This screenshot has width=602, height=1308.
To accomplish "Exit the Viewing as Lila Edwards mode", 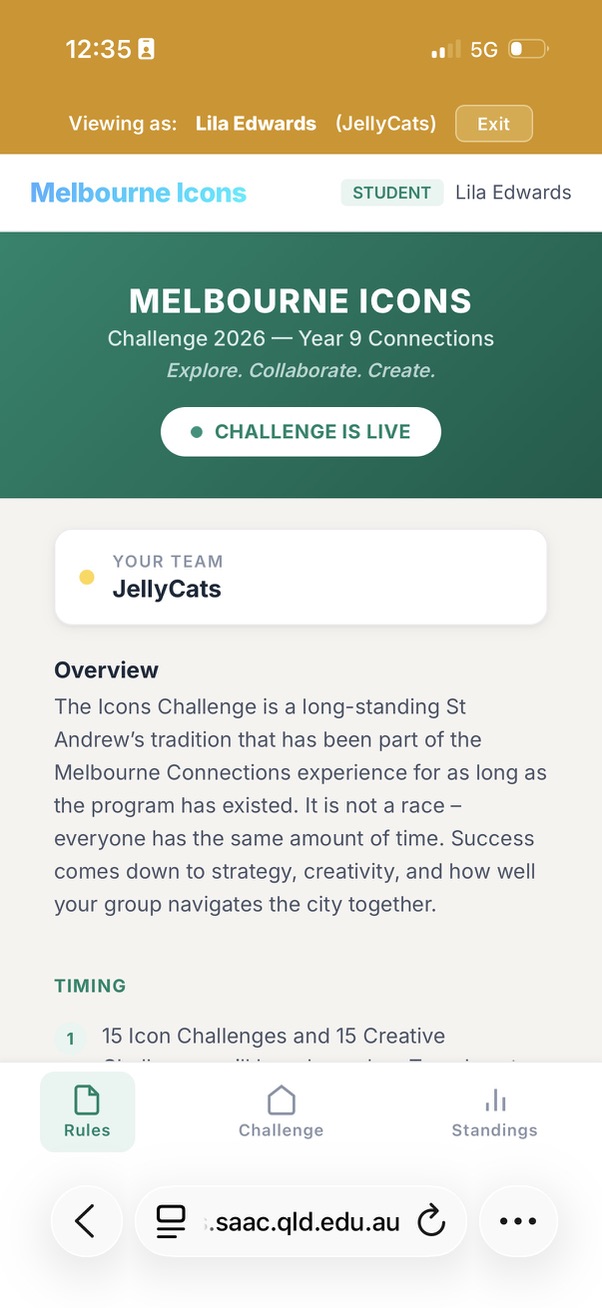I will click(493, 124).
